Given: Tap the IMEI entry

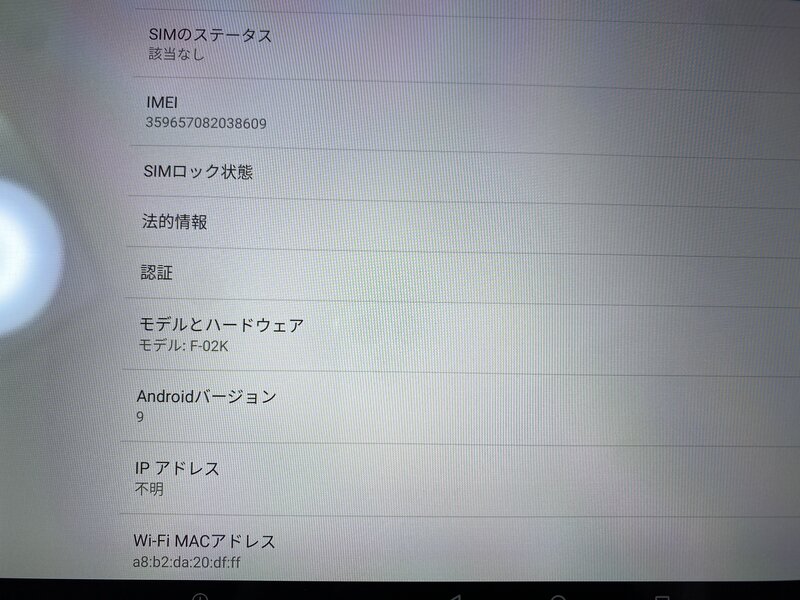Looking at the screenshot, I should tap(205, 112).
